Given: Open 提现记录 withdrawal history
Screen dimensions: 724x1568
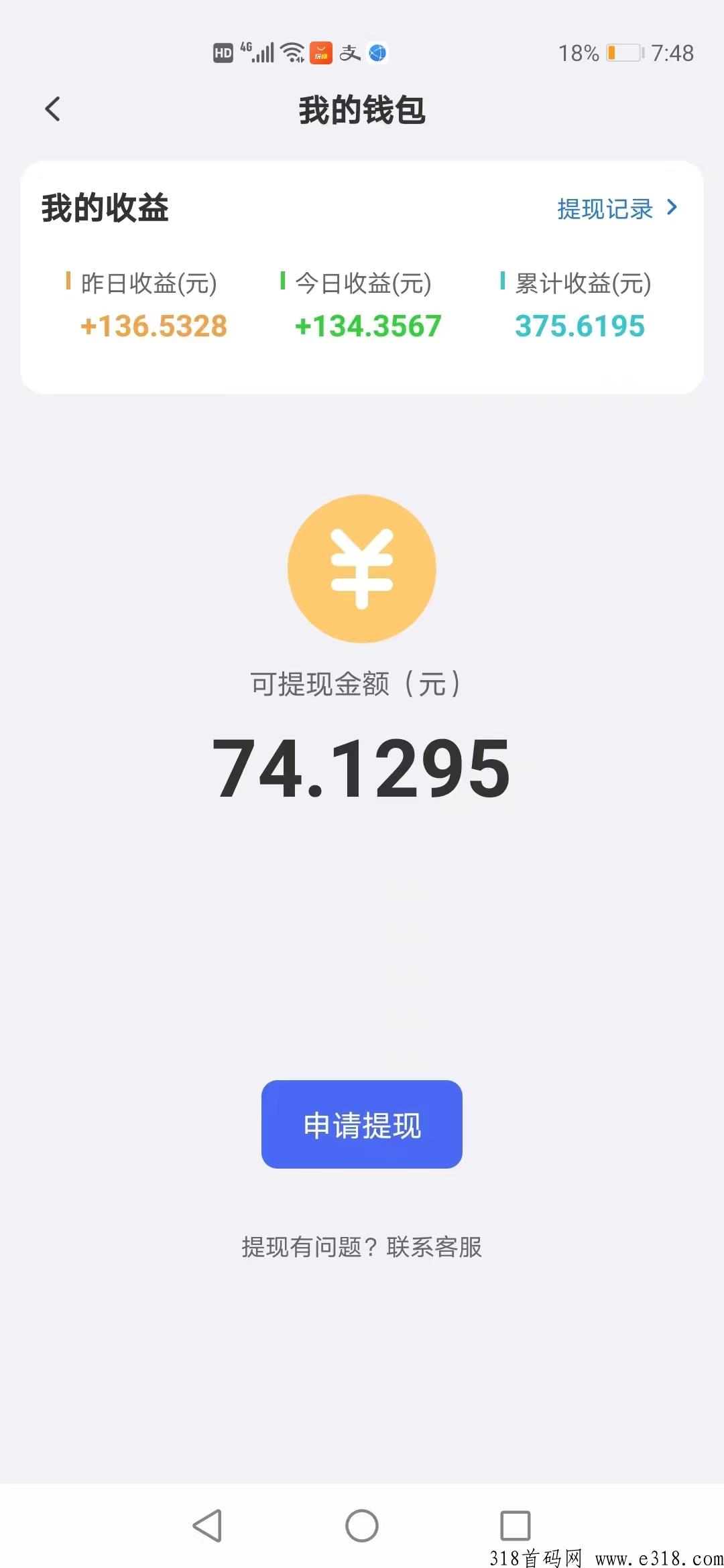Looking at the screenshot, I should click(x=617, y=209).
